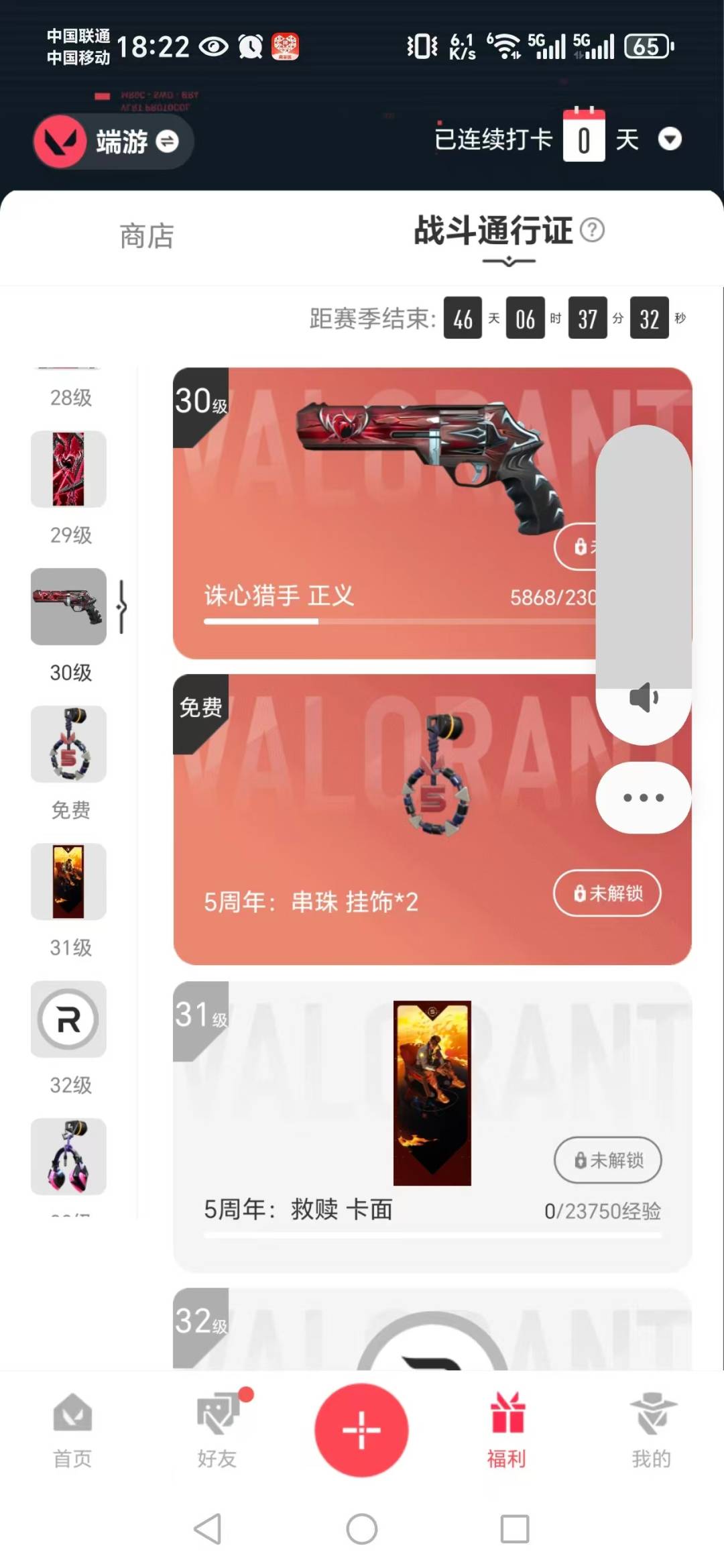Tap the red plus create button

pyautogui.click(x=361, y=1429)
